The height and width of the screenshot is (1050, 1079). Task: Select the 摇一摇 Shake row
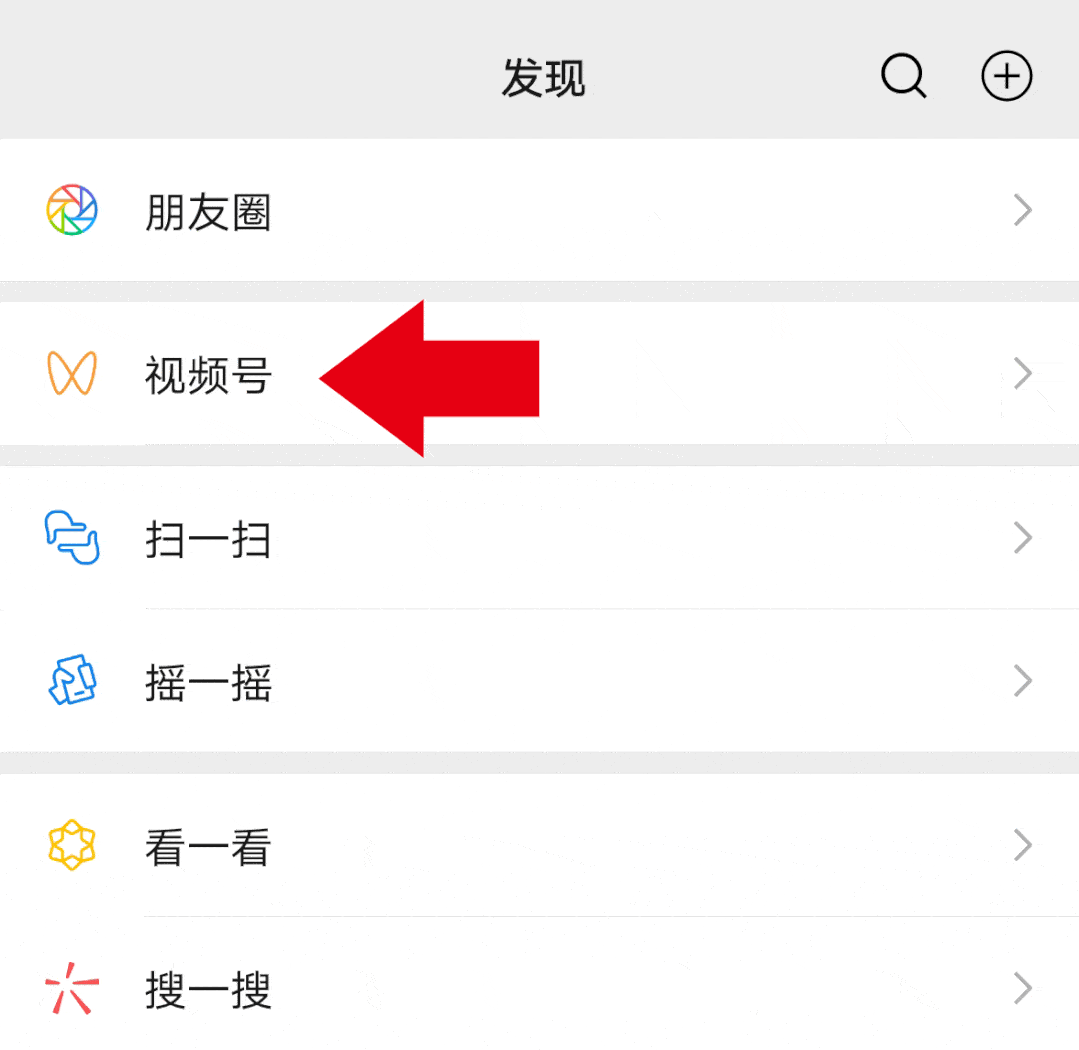point(208,682)
